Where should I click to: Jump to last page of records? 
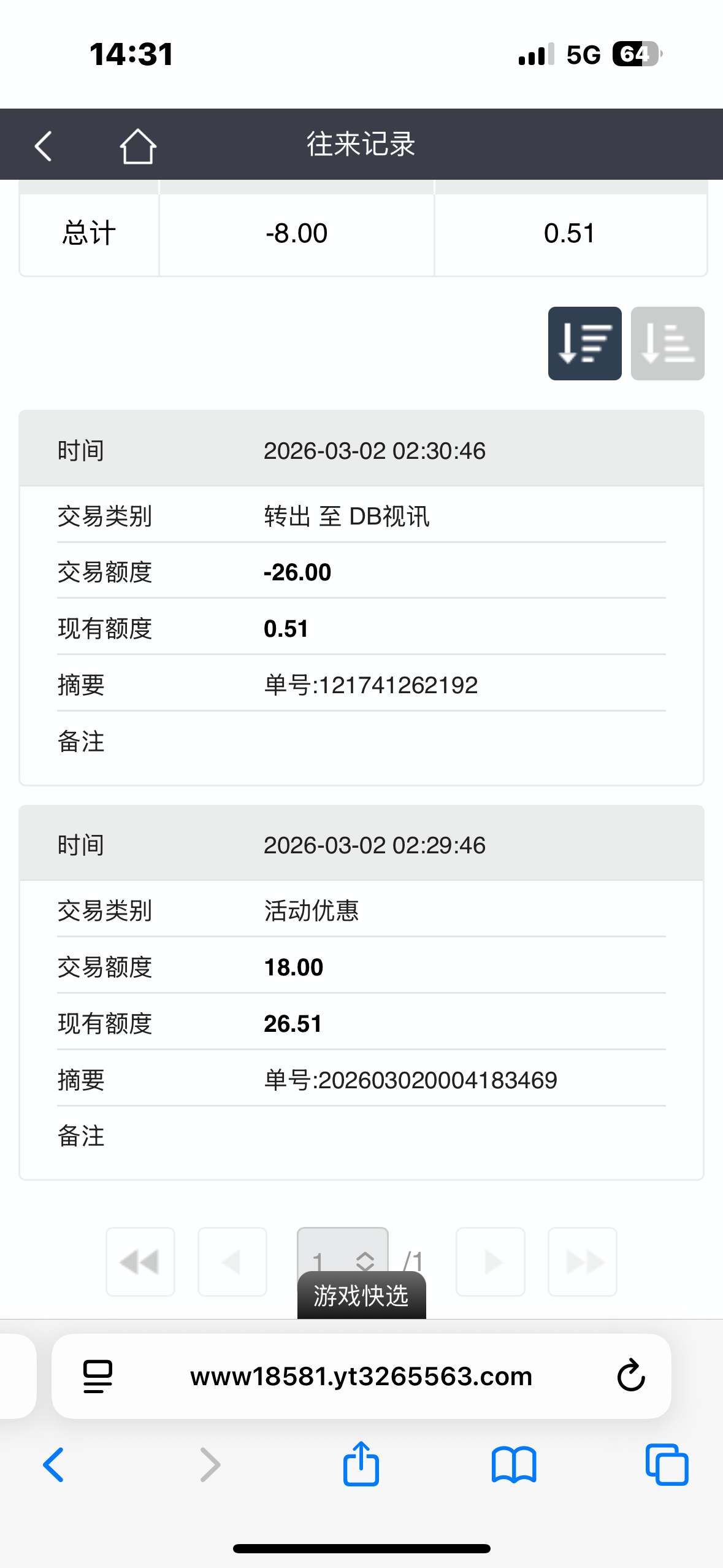(x=583, y=1261)
